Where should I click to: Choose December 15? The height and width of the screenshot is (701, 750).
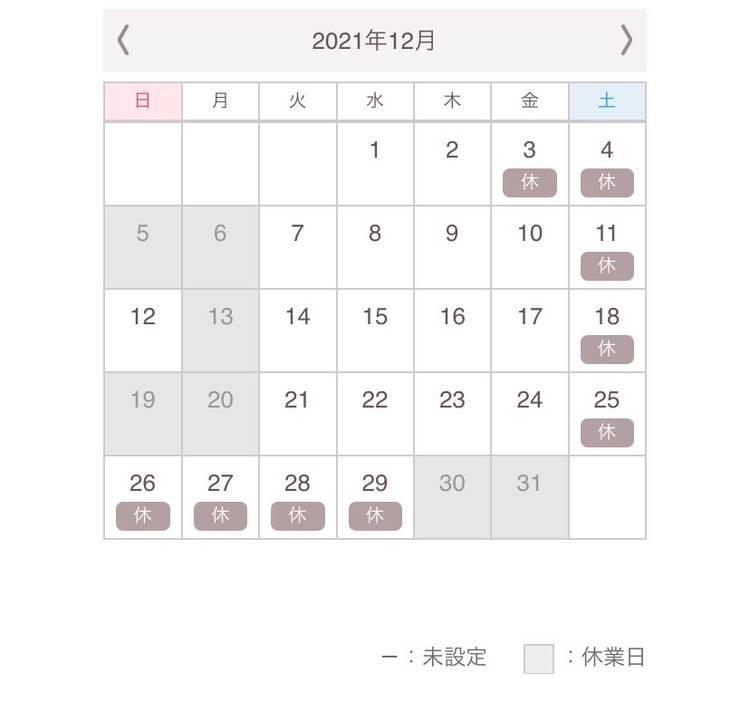point(375,330)
